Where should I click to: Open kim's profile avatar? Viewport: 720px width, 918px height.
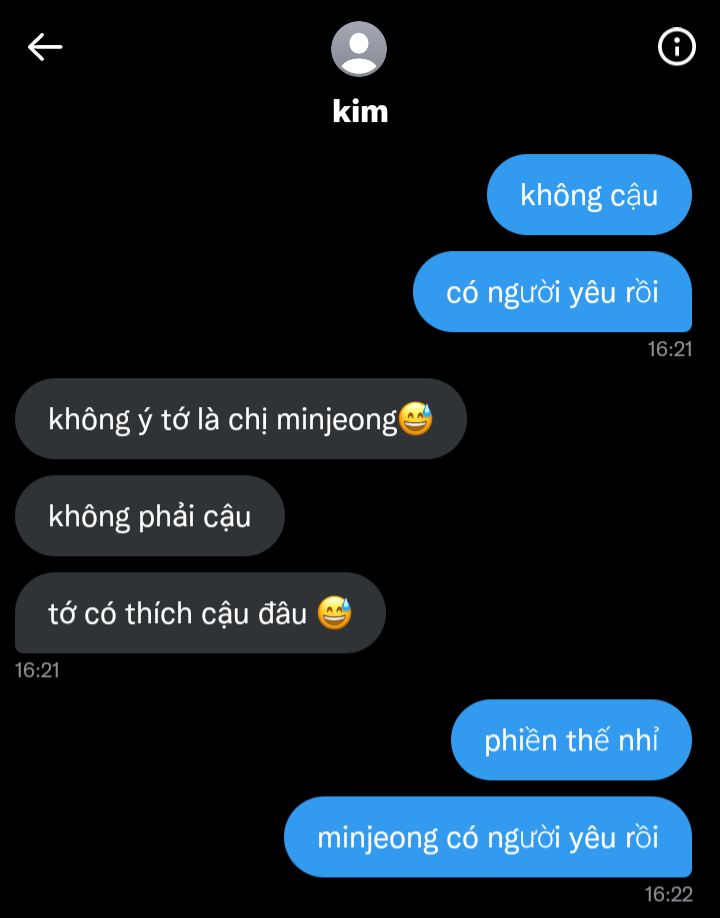[x=359, y=49]
